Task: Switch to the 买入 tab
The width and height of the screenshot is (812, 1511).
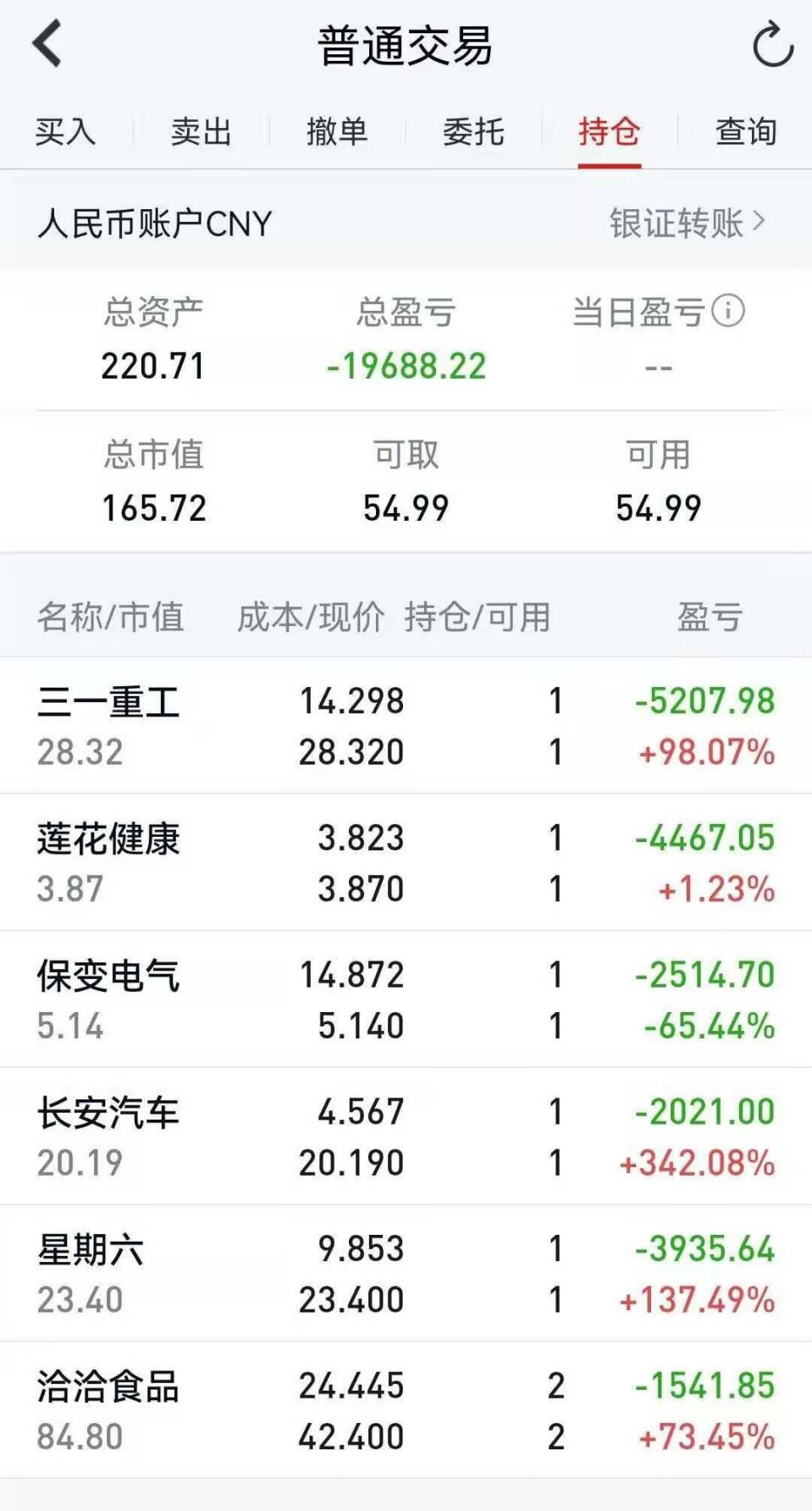Action: coord(65,132)
